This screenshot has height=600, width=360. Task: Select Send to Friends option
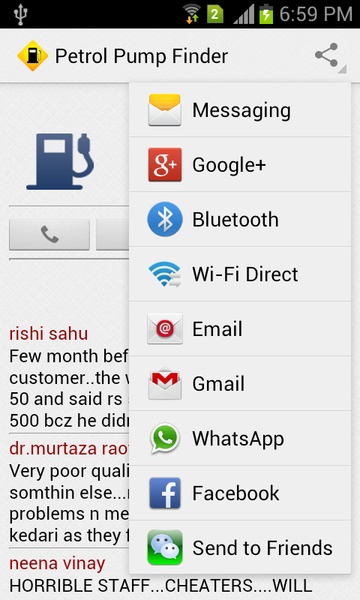pyautogui.click(x=240, y=548)
